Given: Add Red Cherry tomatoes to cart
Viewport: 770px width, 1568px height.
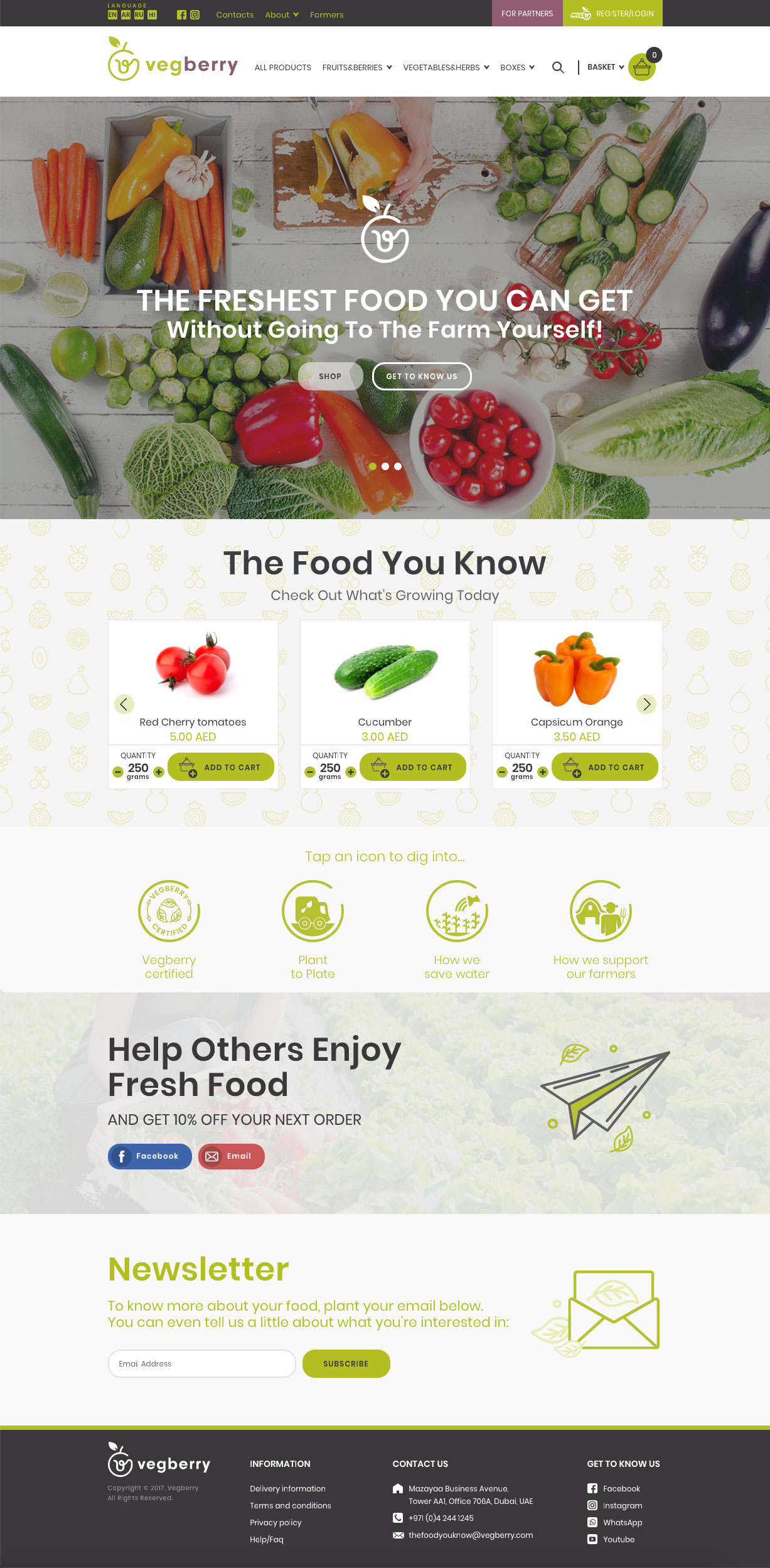Looking at the screenshot, I should pos(221,766).
